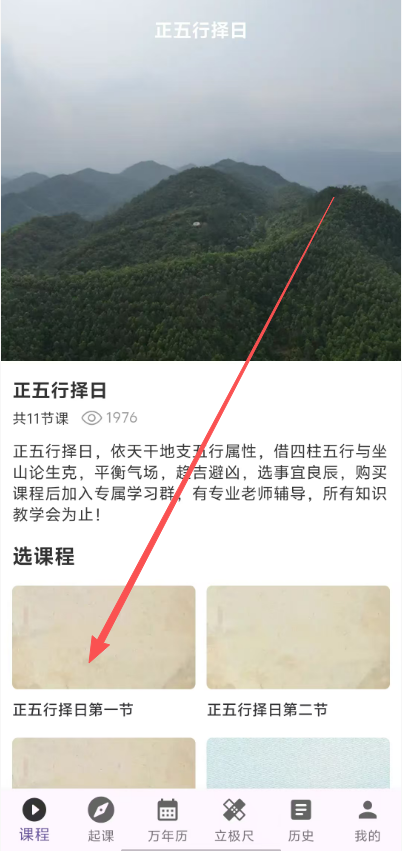Go to the 立极尺 tab
402x851 pixels.
[x=234, y=820]
